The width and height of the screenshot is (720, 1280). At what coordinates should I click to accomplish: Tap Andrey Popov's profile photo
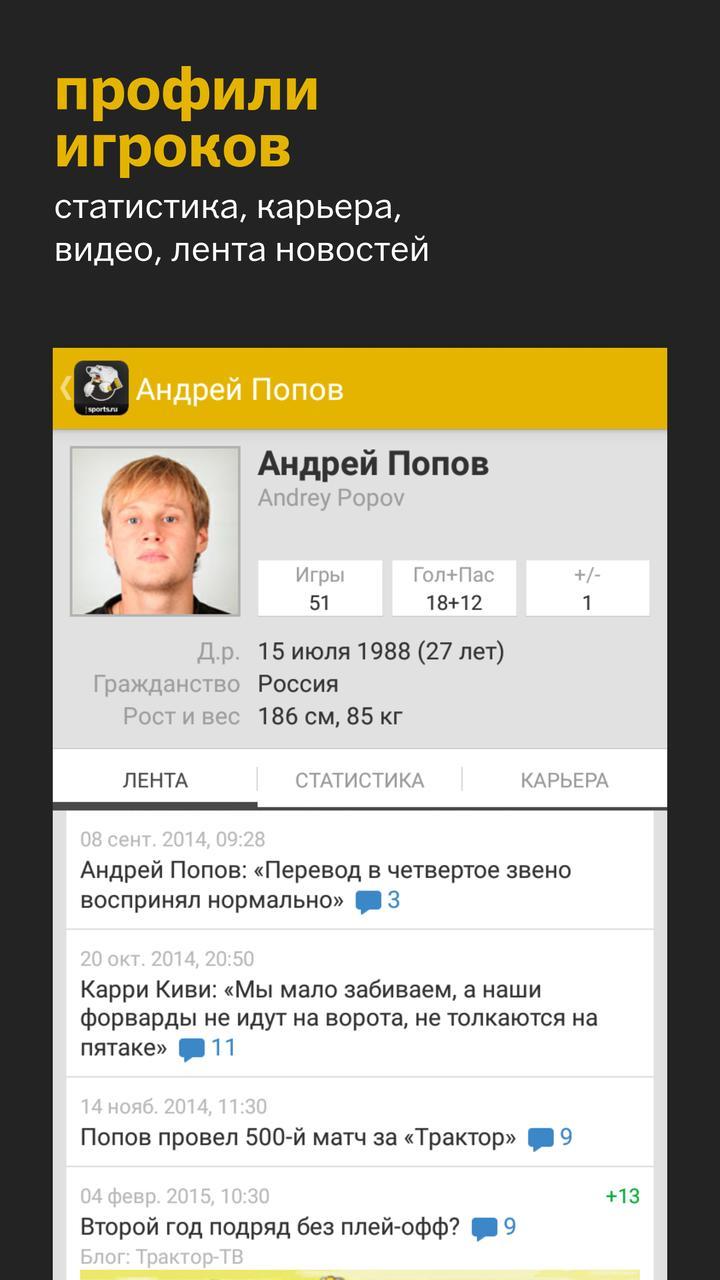pyautogui.click(x=155, y=530)
